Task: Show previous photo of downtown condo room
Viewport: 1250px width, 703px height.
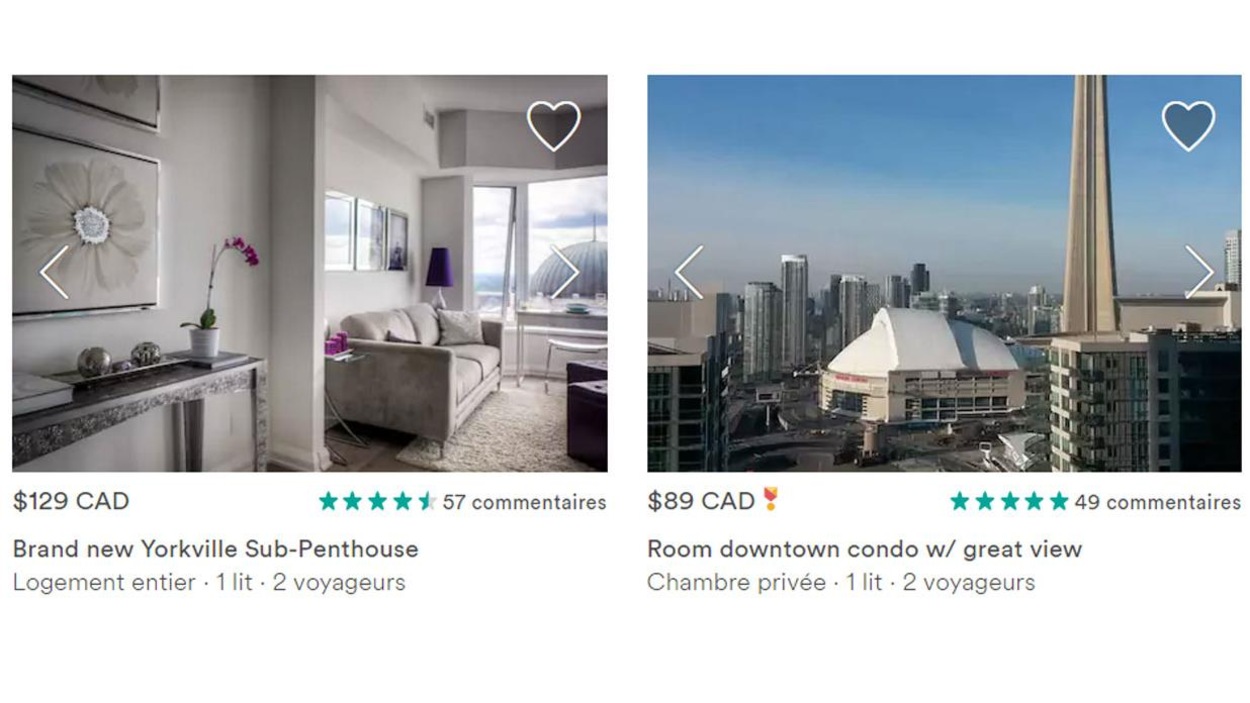Action: pos(689,272)
